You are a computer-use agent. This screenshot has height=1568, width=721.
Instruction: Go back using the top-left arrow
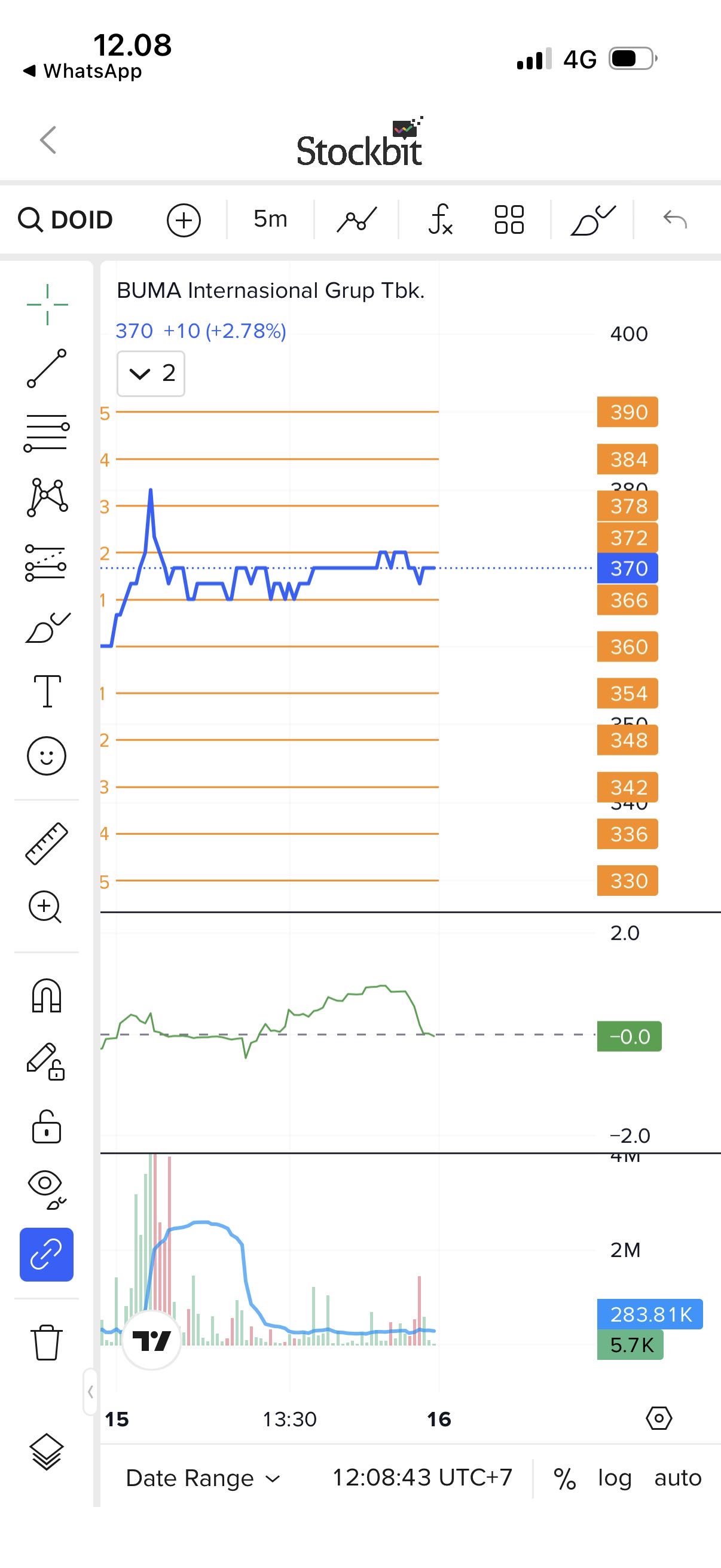pos(48,140)
